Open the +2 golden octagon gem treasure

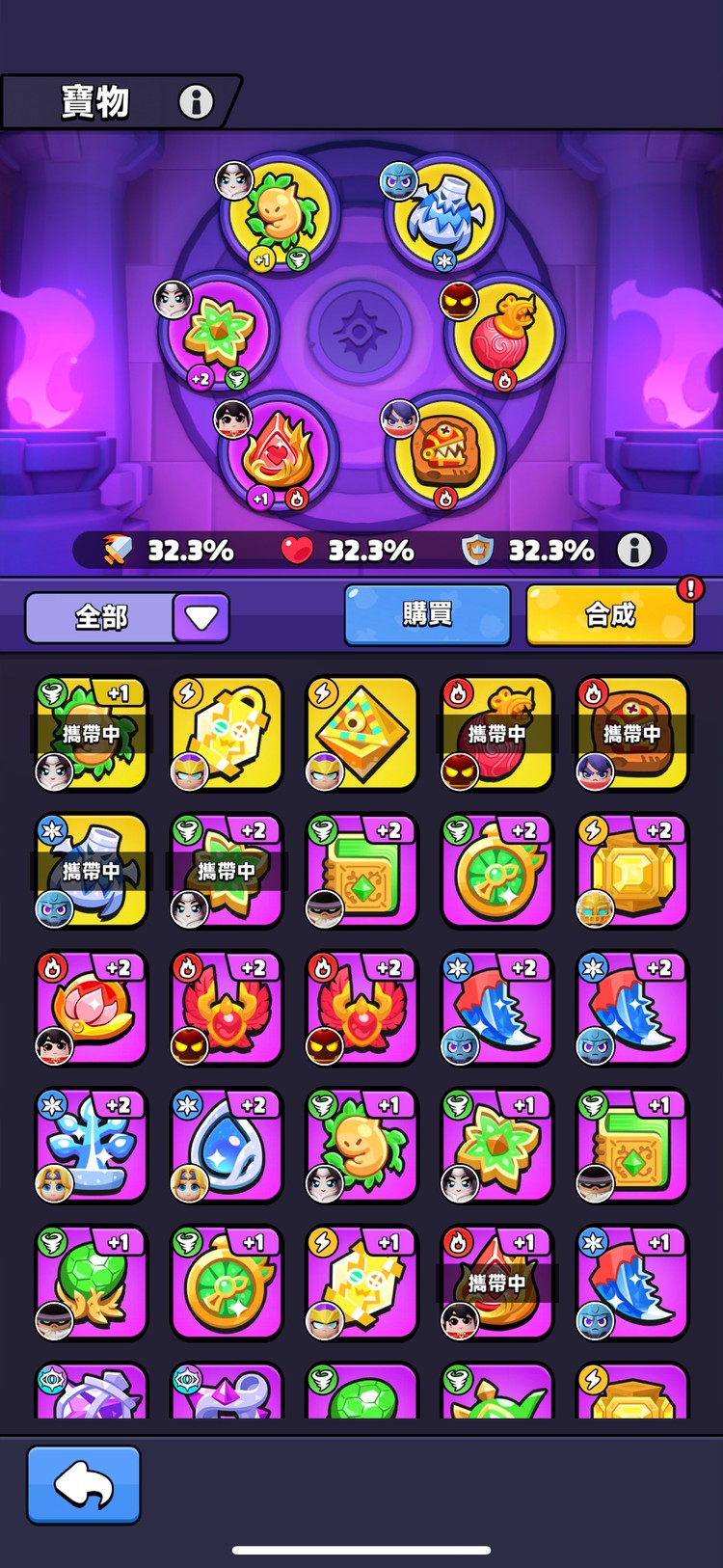tap(631, 871)
